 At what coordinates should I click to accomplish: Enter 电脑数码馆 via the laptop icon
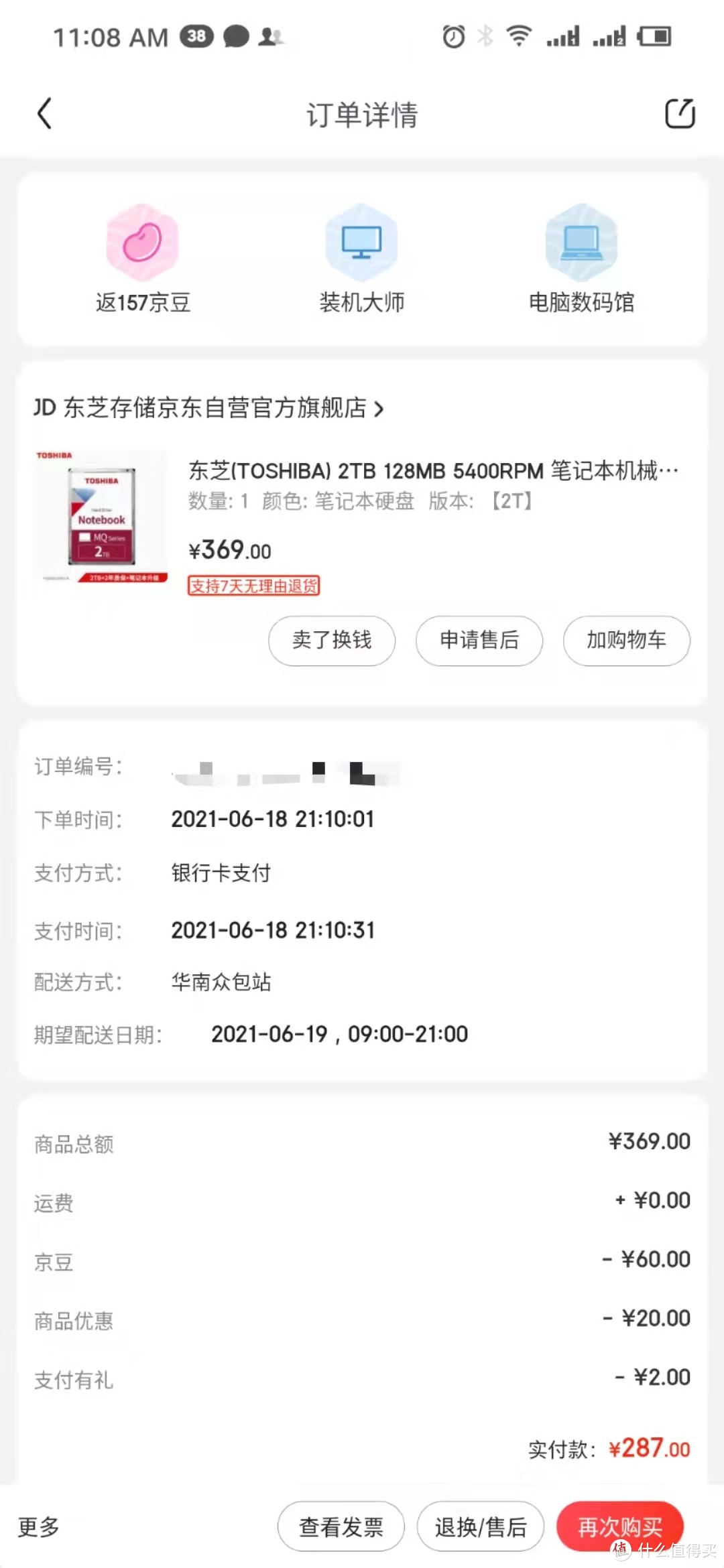(581, 243)
